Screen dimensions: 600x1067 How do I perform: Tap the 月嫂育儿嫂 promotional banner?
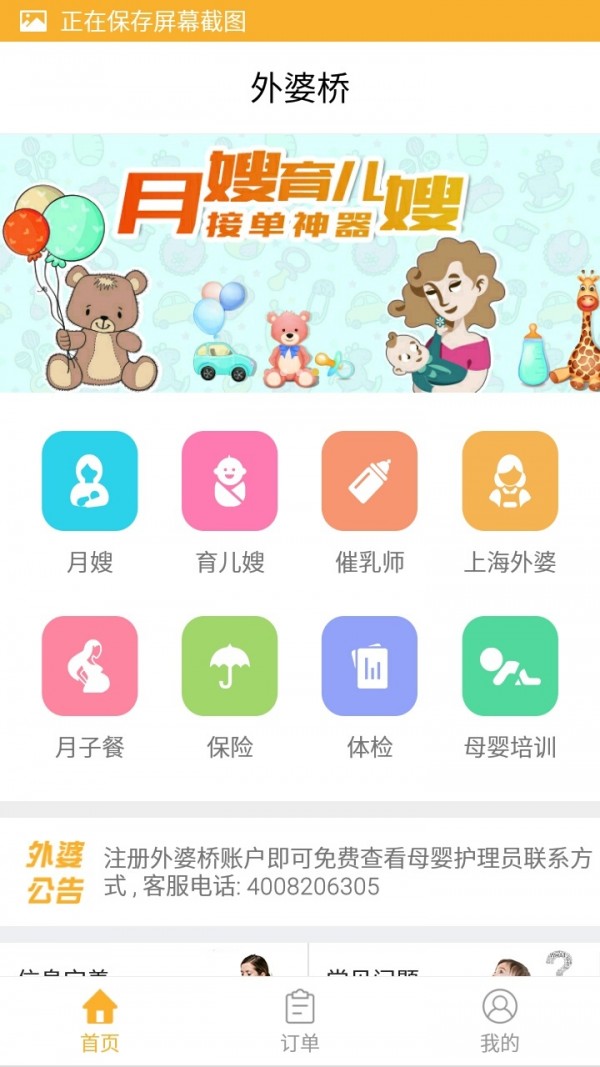click(x=300, y=262)
